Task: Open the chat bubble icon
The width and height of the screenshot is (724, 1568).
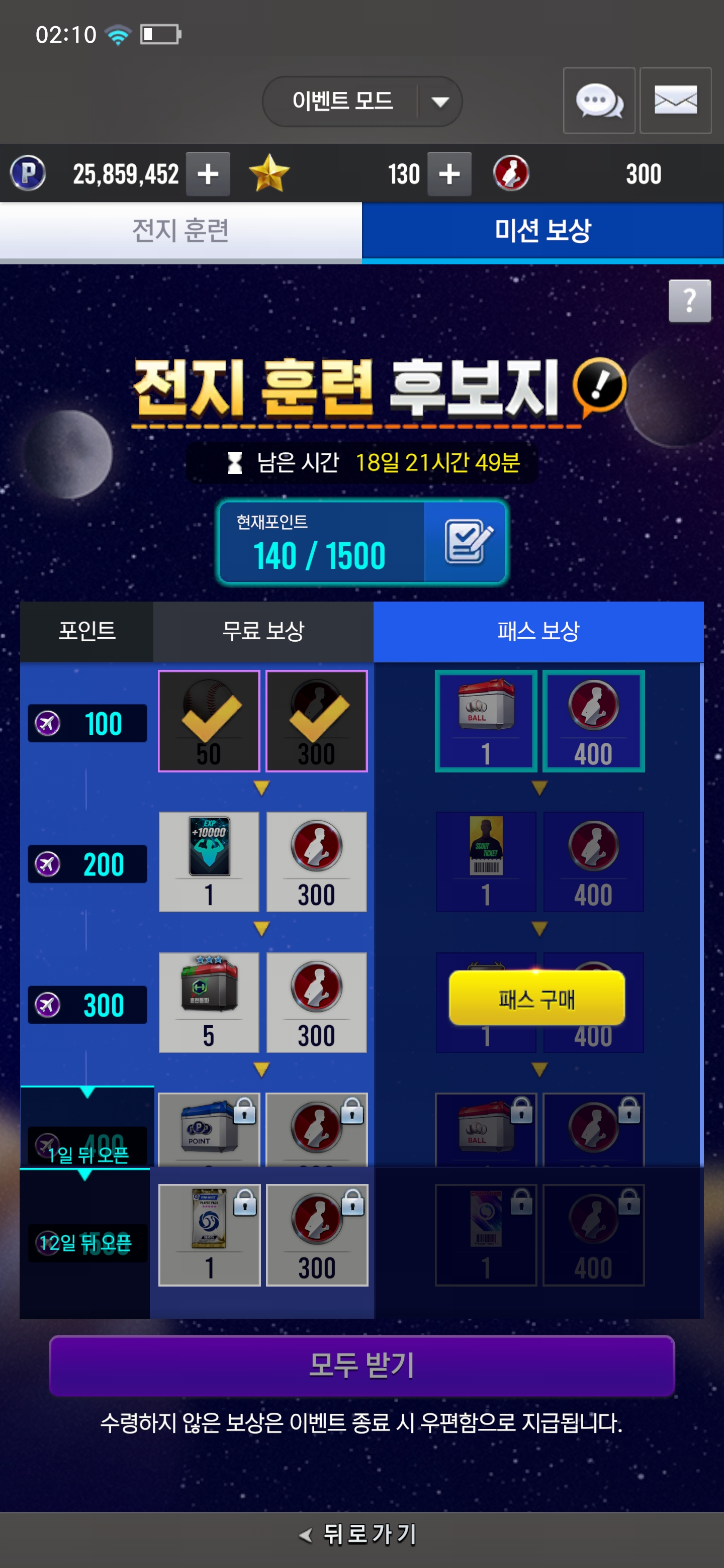Action: coord(599,101)
